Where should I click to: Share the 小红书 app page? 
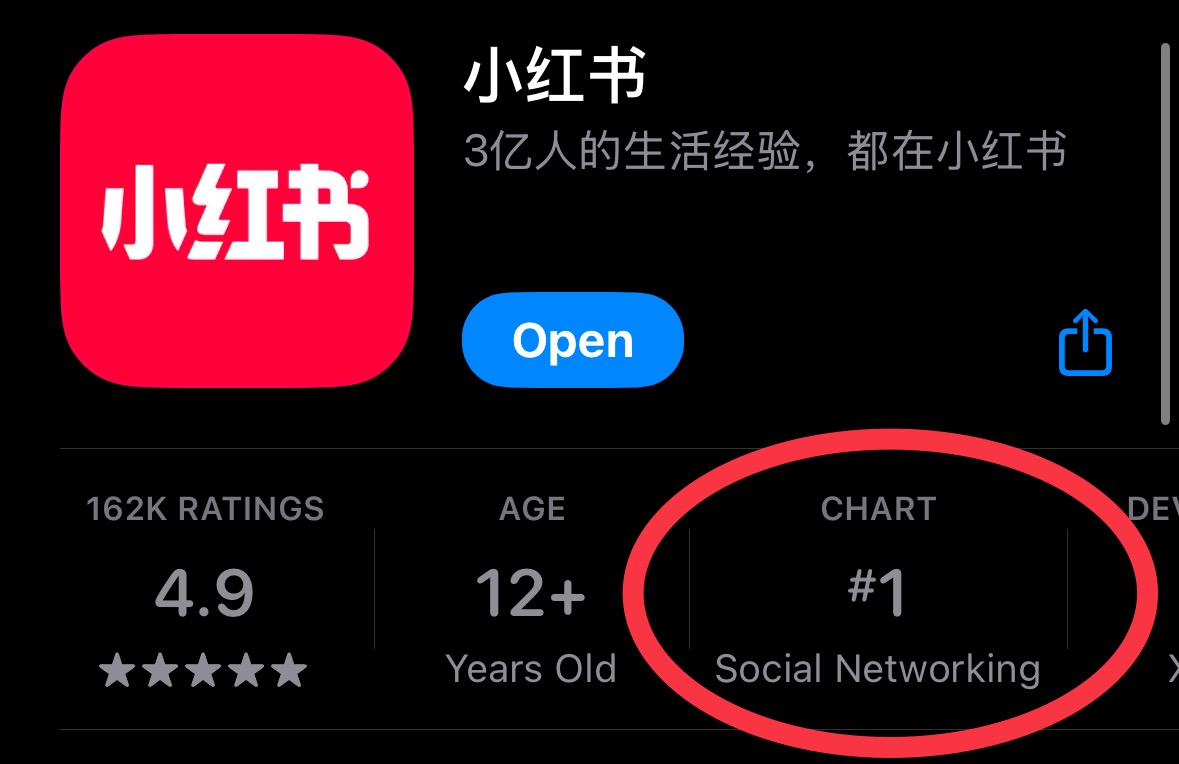tap(1085, 342)
